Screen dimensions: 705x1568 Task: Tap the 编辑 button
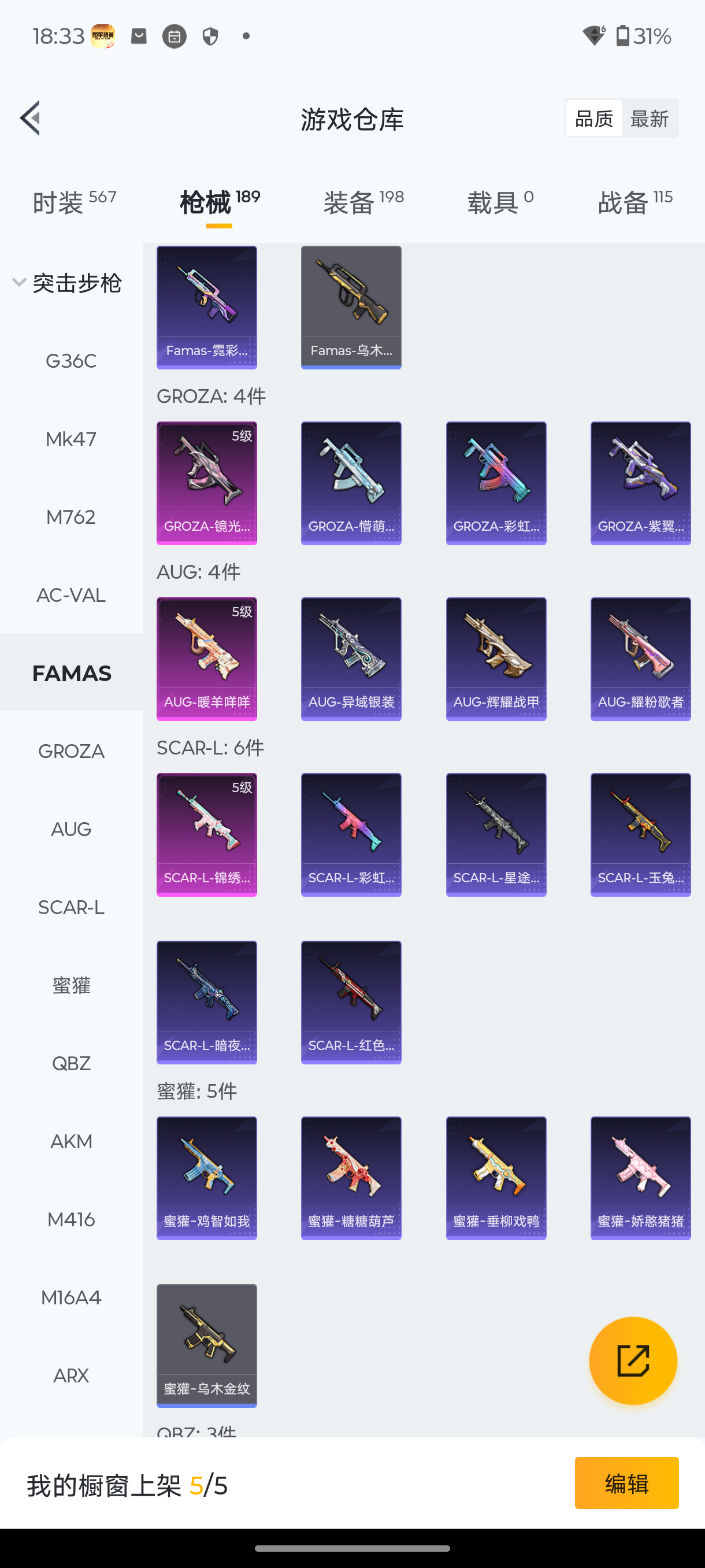[626, 1483]
